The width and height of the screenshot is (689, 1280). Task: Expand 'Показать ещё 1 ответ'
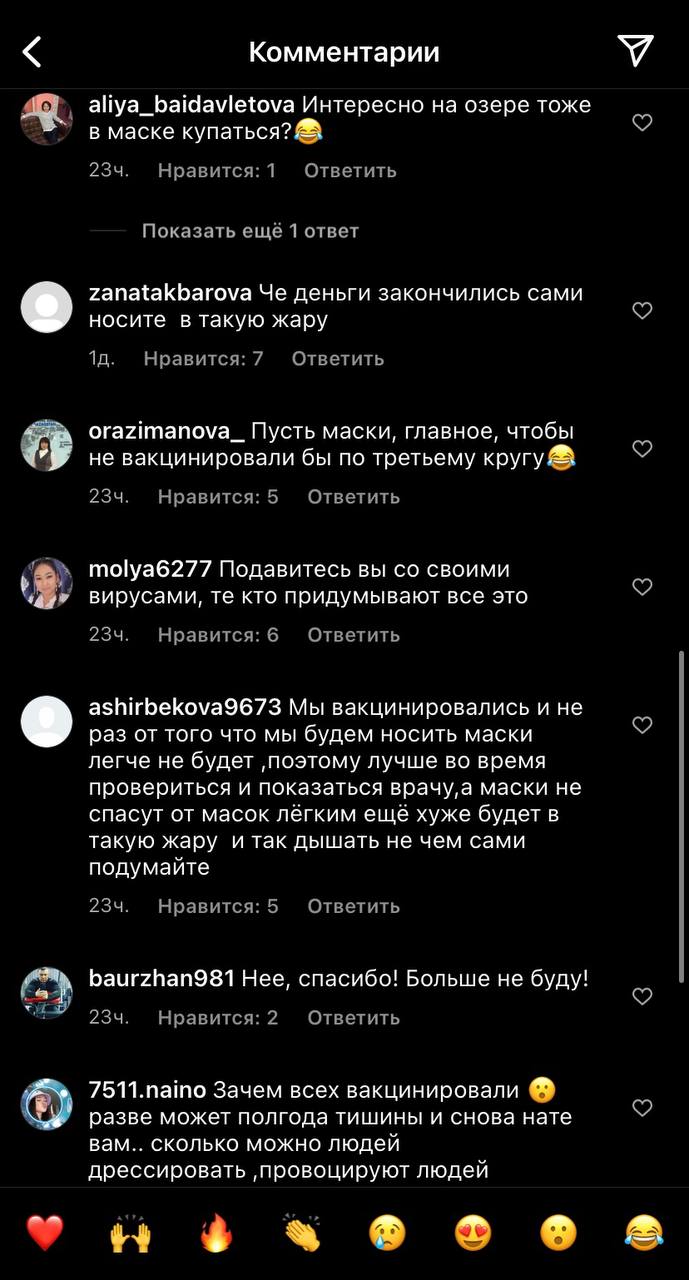[x=250, y=231]
